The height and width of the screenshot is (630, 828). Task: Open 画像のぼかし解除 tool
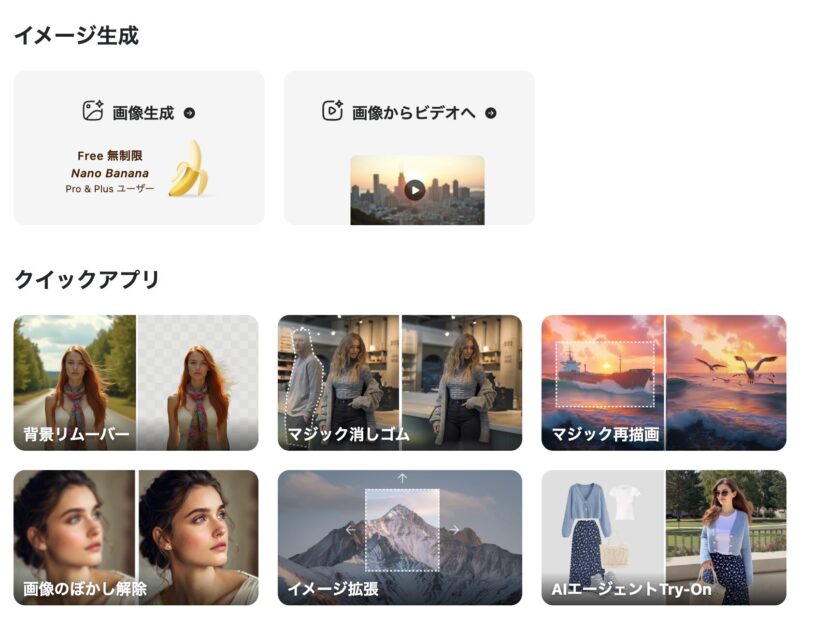(x=136, y=537)
